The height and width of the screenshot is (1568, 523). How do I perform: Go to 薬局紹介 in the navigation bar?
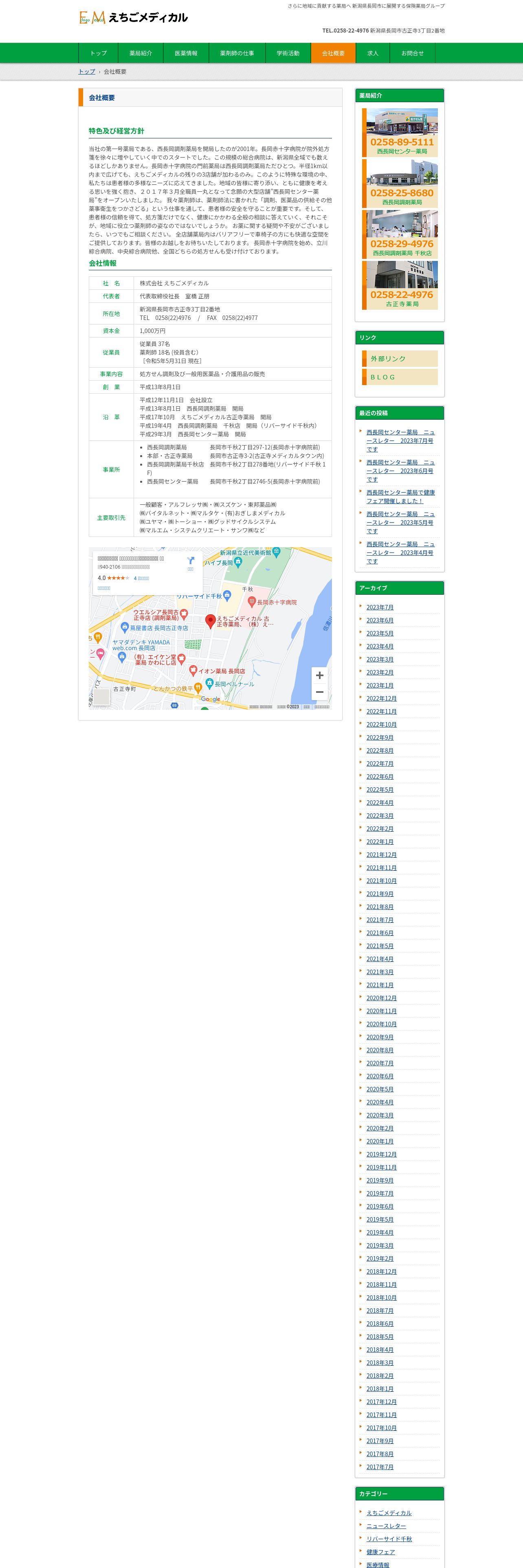(x=141, y=53)
